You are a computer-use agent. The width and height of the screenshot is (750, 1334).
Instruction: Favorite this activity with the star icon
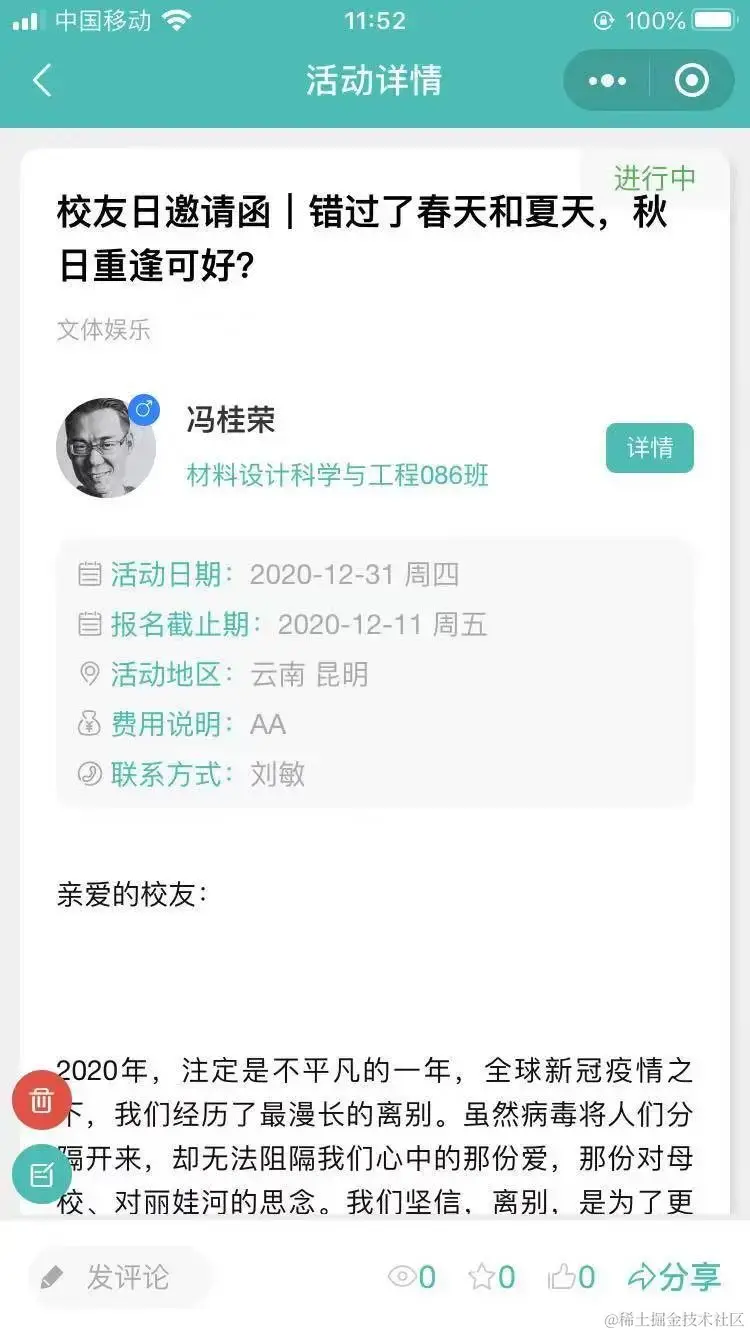[x=491, y=1277]
